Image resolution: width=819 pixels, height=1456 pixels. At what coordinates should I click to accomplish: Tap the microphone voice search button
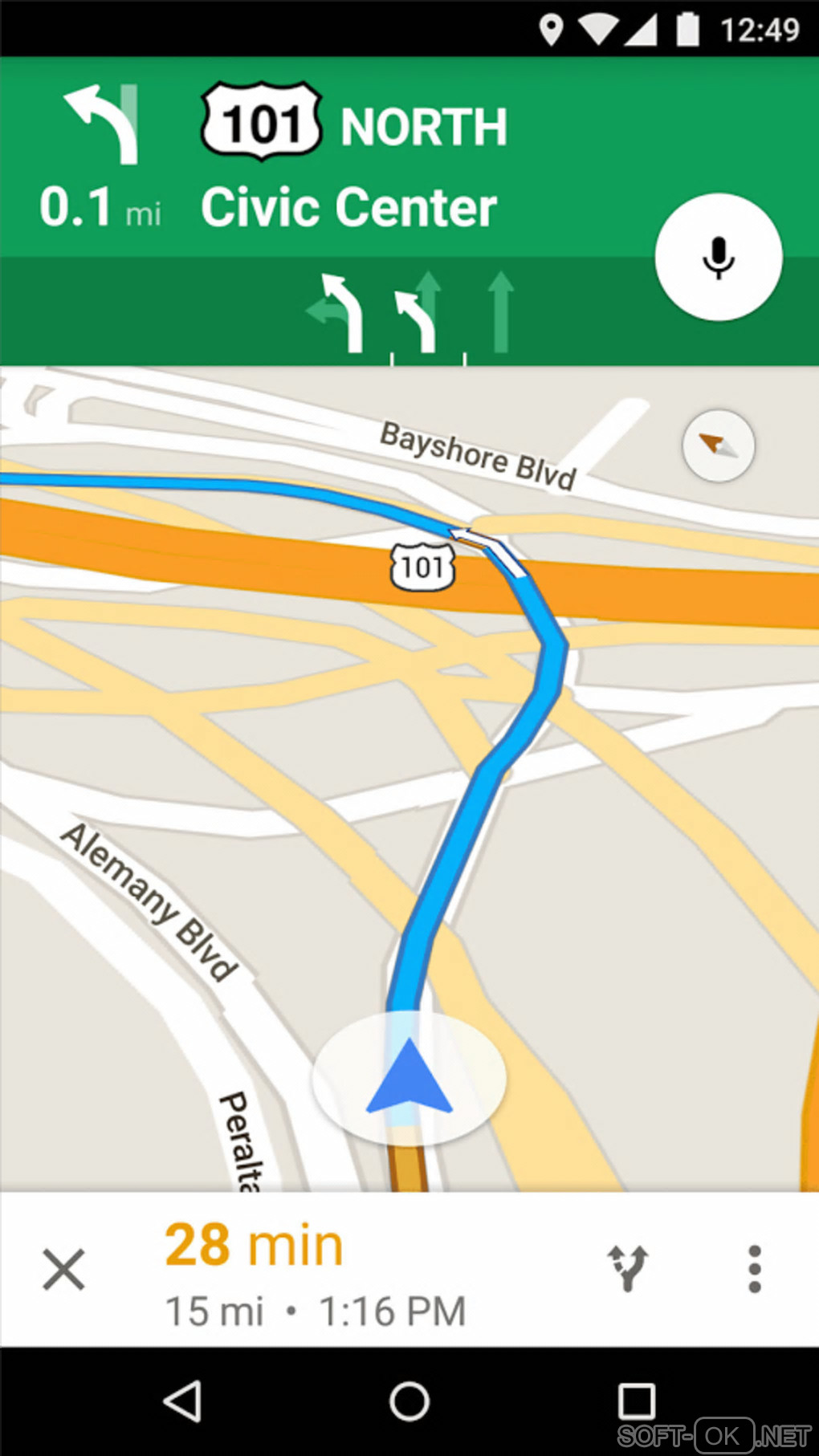click(718, 257)
